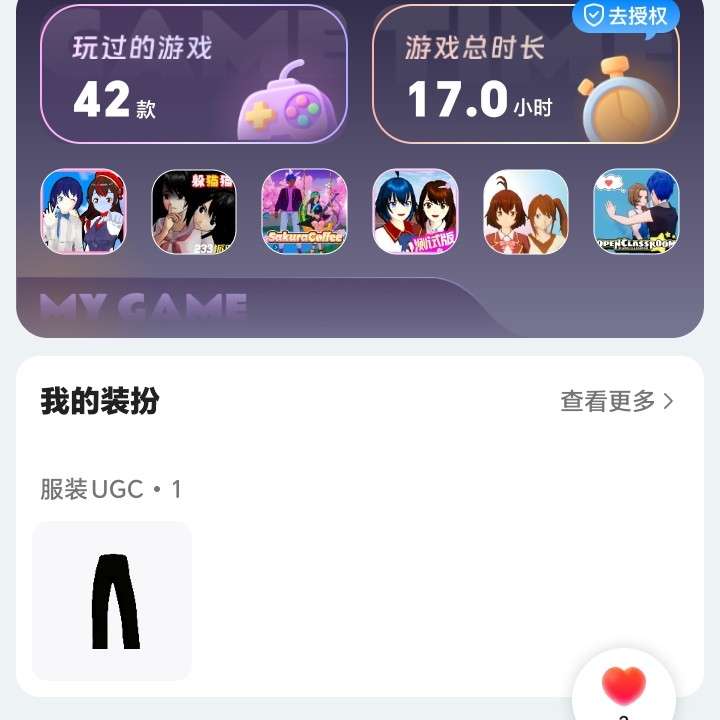Screen dimensions: 720x720
Task: Tap 查看更多 in 我的装扮
Action: [617, 402]
